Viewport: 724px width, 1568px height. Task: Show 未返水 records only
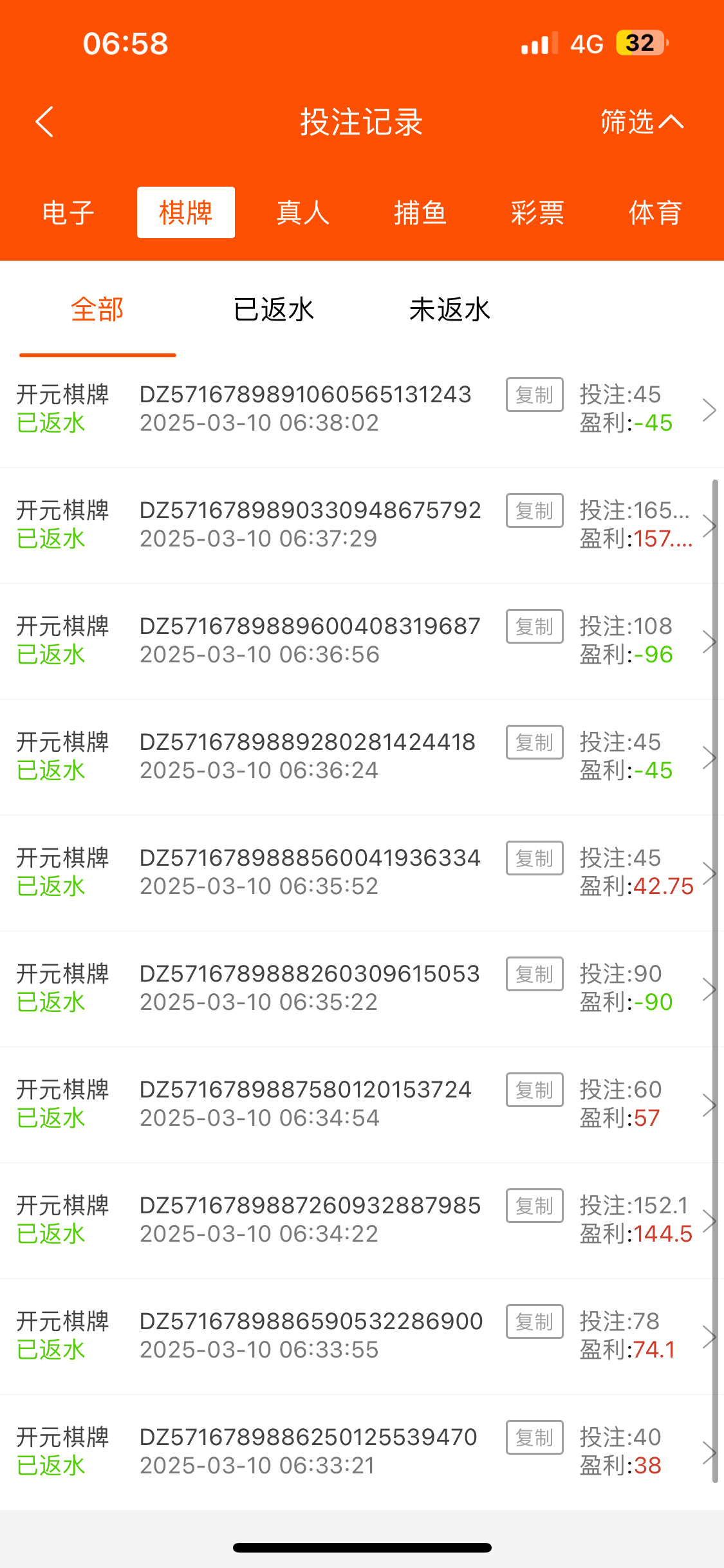click(450, 310)
